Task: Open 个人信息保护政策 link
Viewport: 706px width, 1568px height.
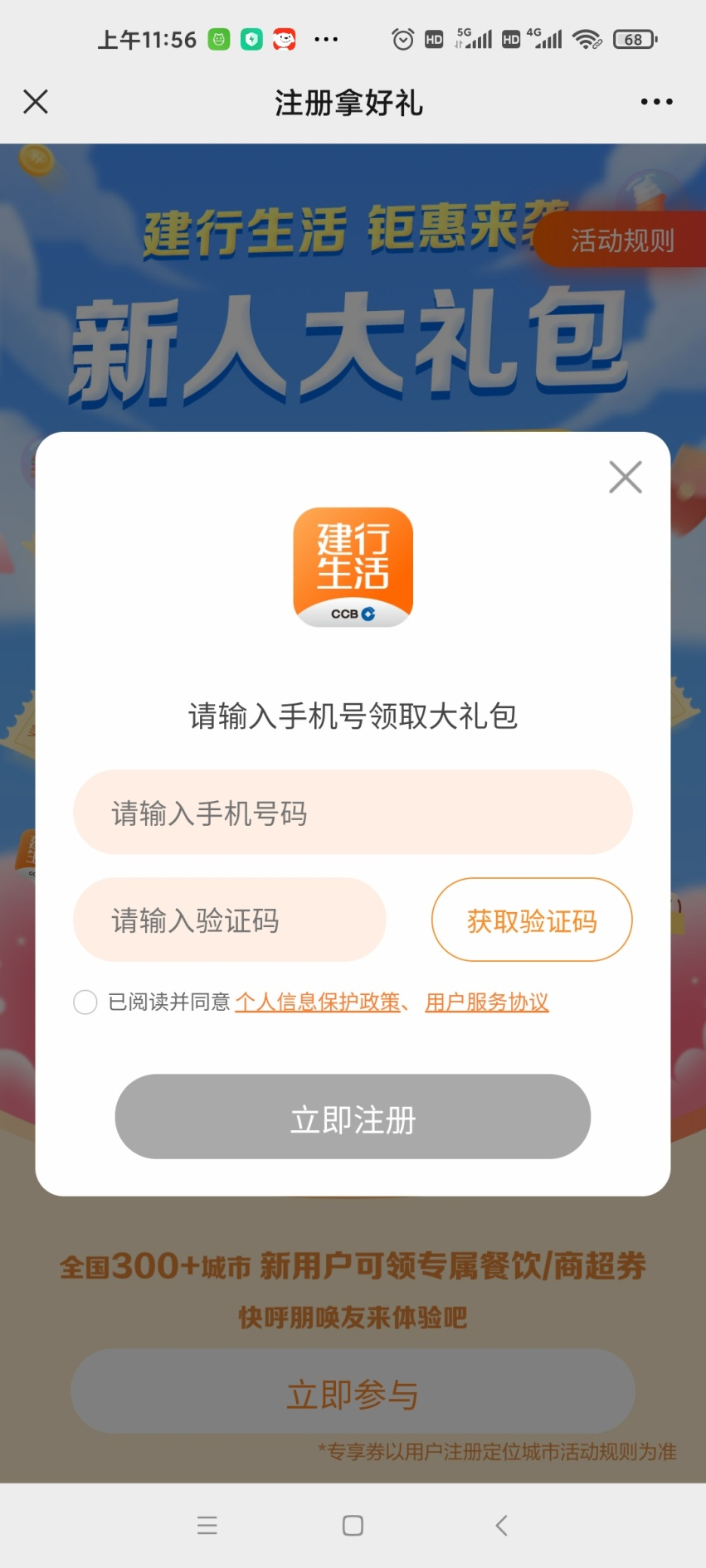Action: point(318,1002)
